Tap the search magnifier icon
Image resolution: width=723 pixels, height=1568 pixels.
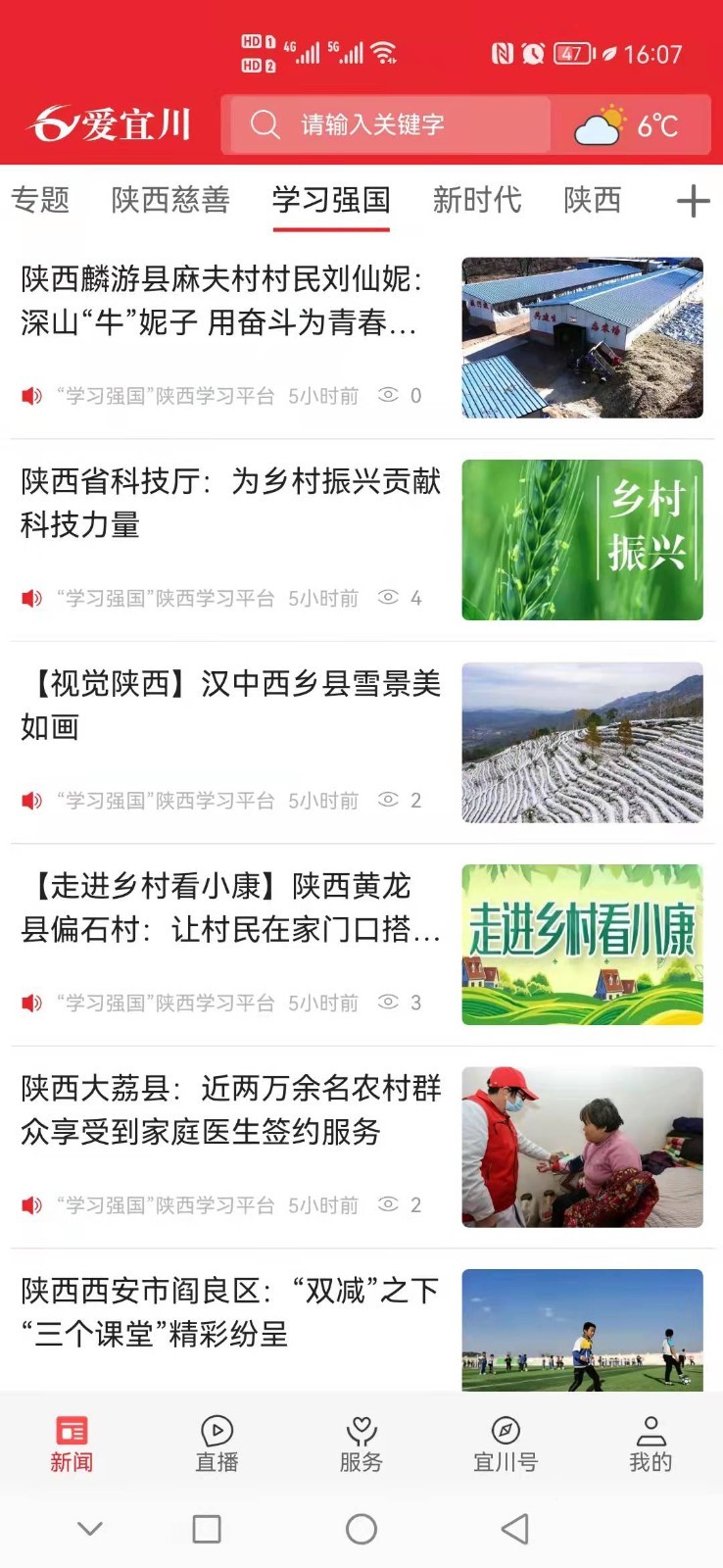265,123
